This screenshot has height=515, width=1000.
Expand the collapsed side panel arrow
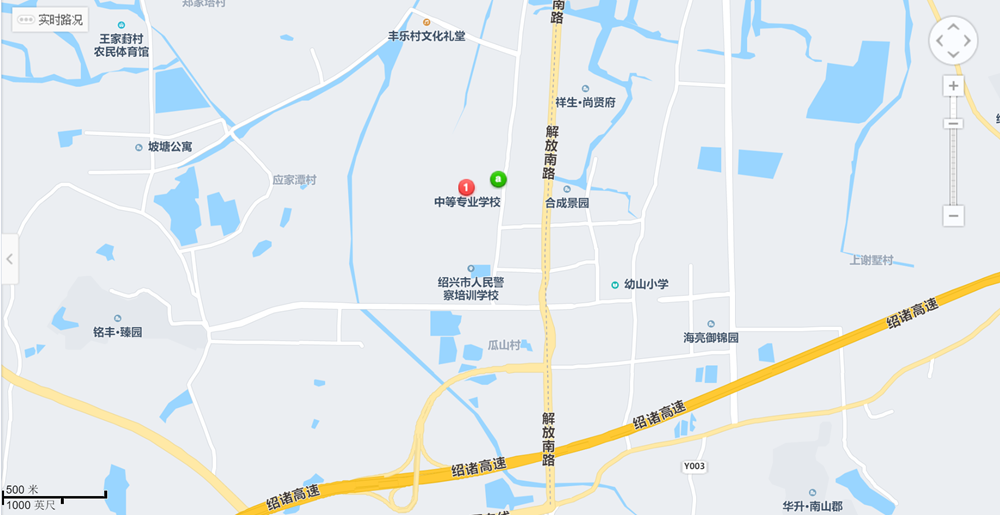pyautogui.click(x=9, y=259)
